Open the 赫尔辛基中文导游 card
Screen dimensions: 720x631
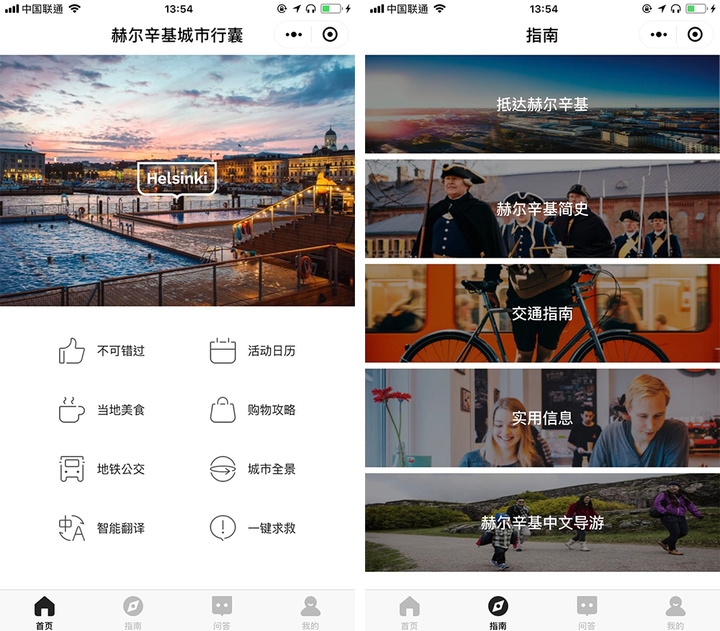tap(542, 522)
